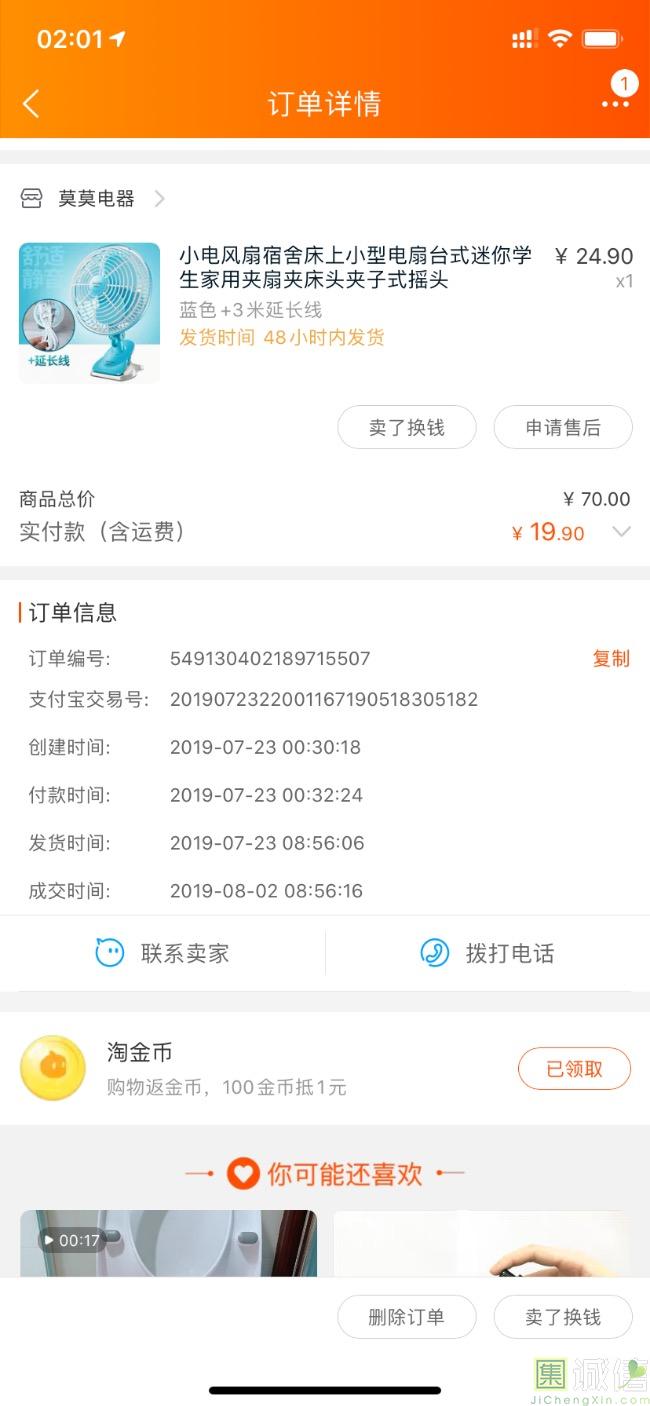Tap the 已领取 gold coin button
This screenshot has height=1406, width=650.
coord(574,1069)
